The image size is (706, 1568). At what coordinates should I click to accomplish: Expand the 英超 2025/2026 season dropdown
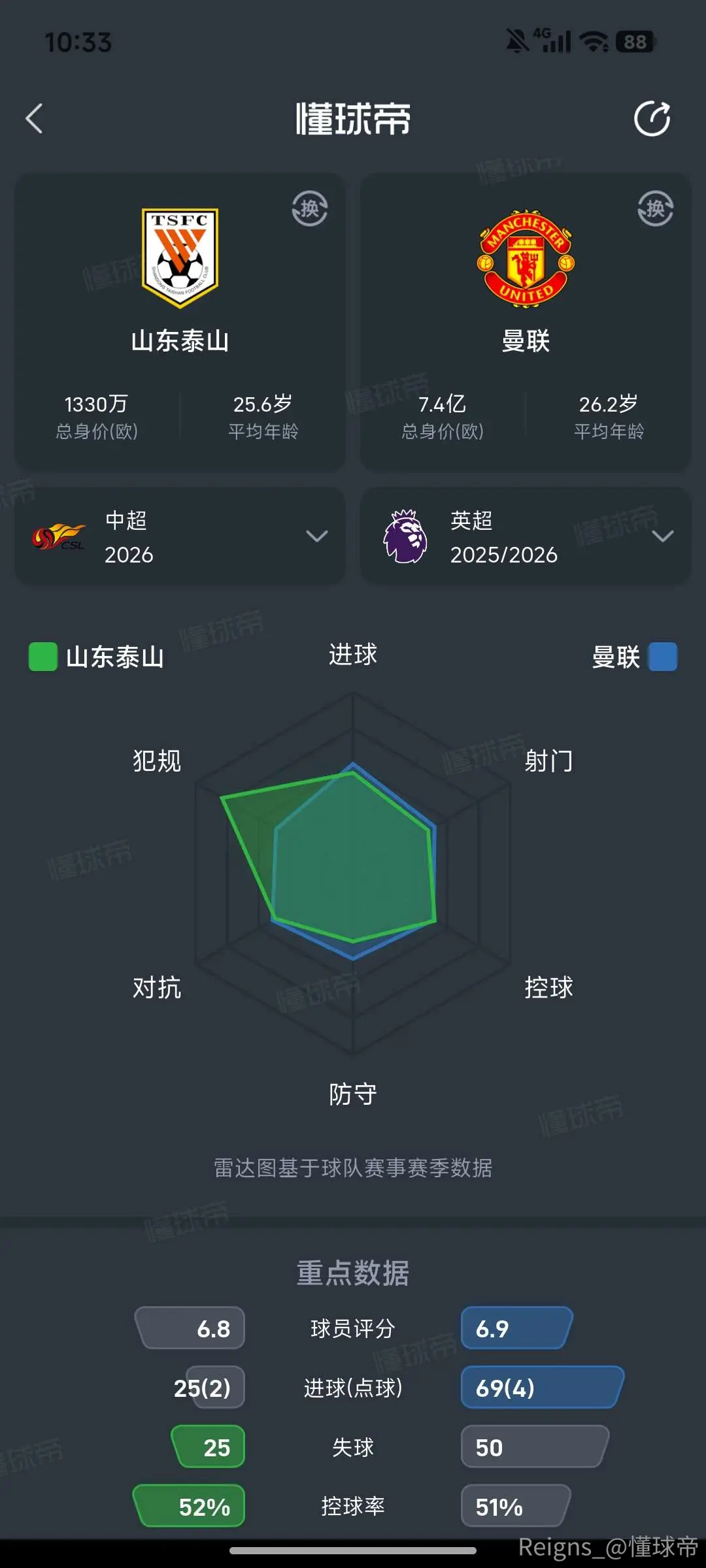(x=526, y=536)
